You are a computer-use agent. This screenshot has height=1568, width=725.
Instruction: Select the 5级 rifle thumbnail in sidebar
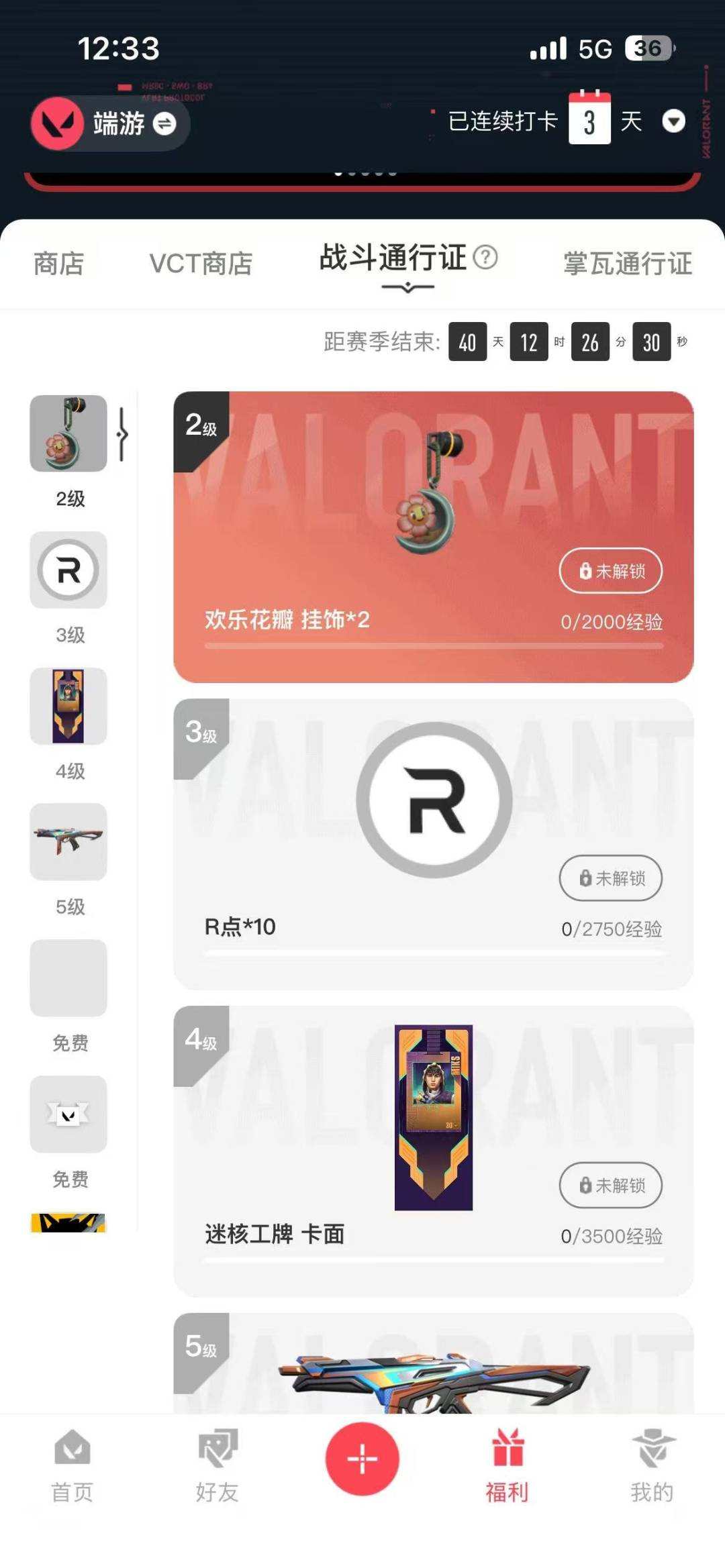point(67,842)
